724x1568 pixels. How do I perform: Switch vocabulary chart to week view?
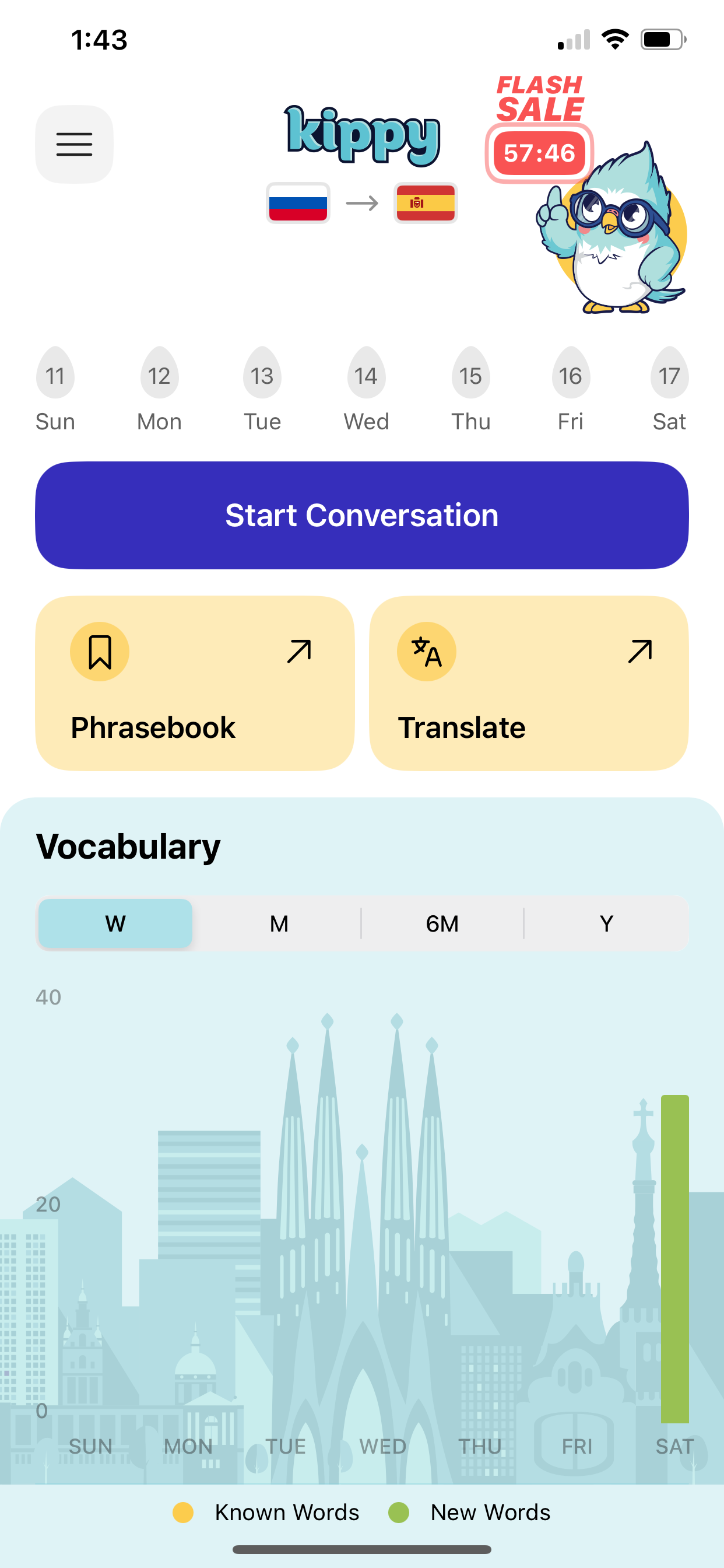tap(115, 923)
